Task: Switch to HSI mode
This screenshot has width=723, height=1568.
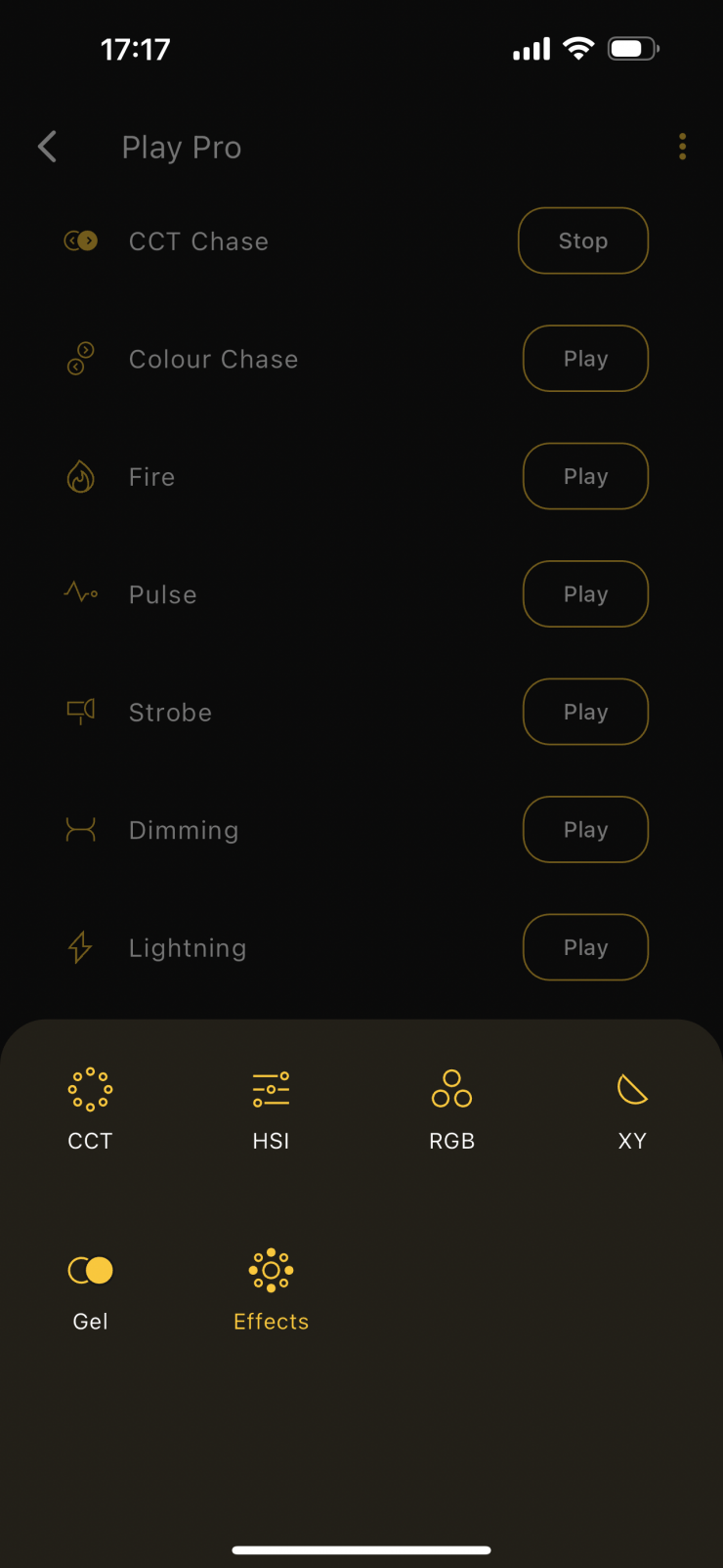Action: [x=271, y=1109]
